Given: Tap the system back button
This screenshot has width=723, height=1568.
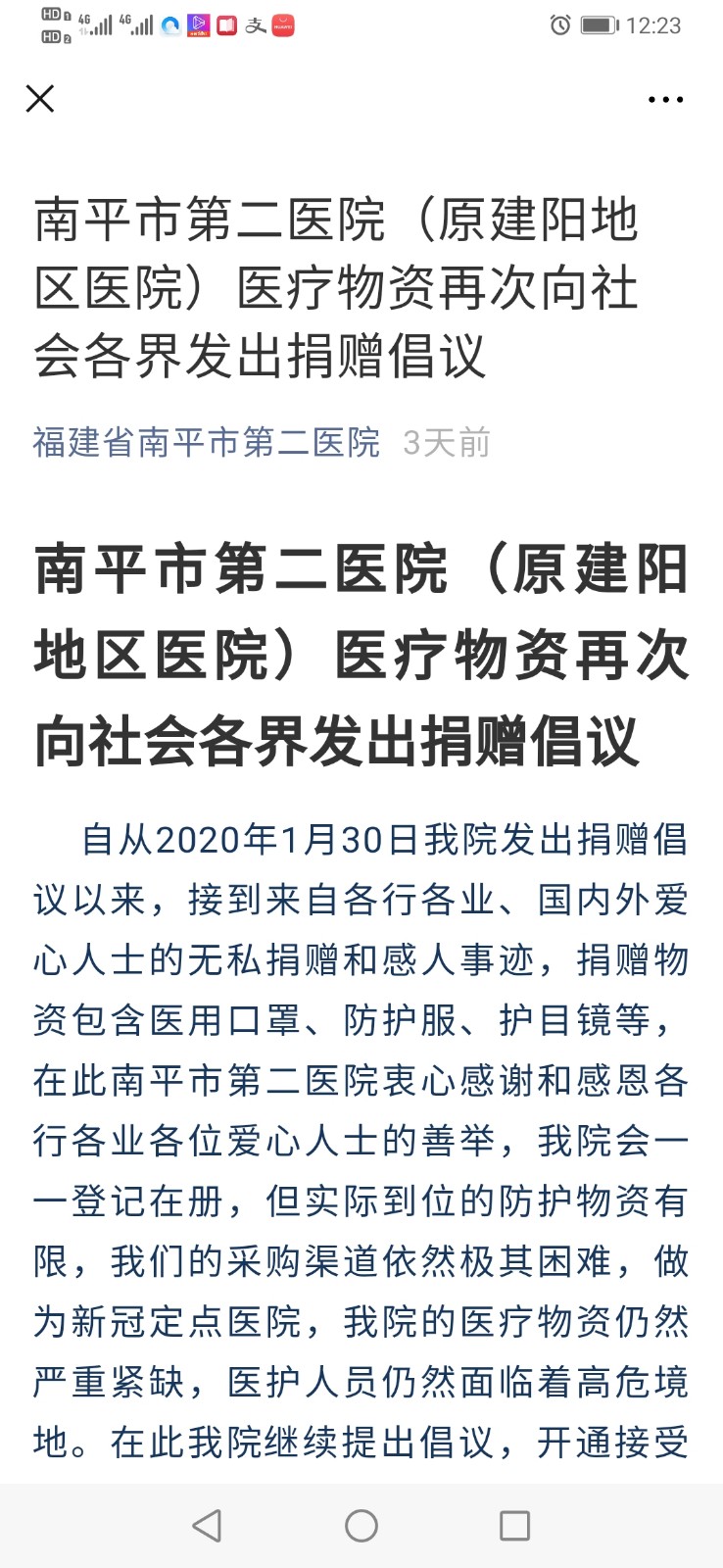Looking at the screenshot, I should click(x=207, y=1526).
